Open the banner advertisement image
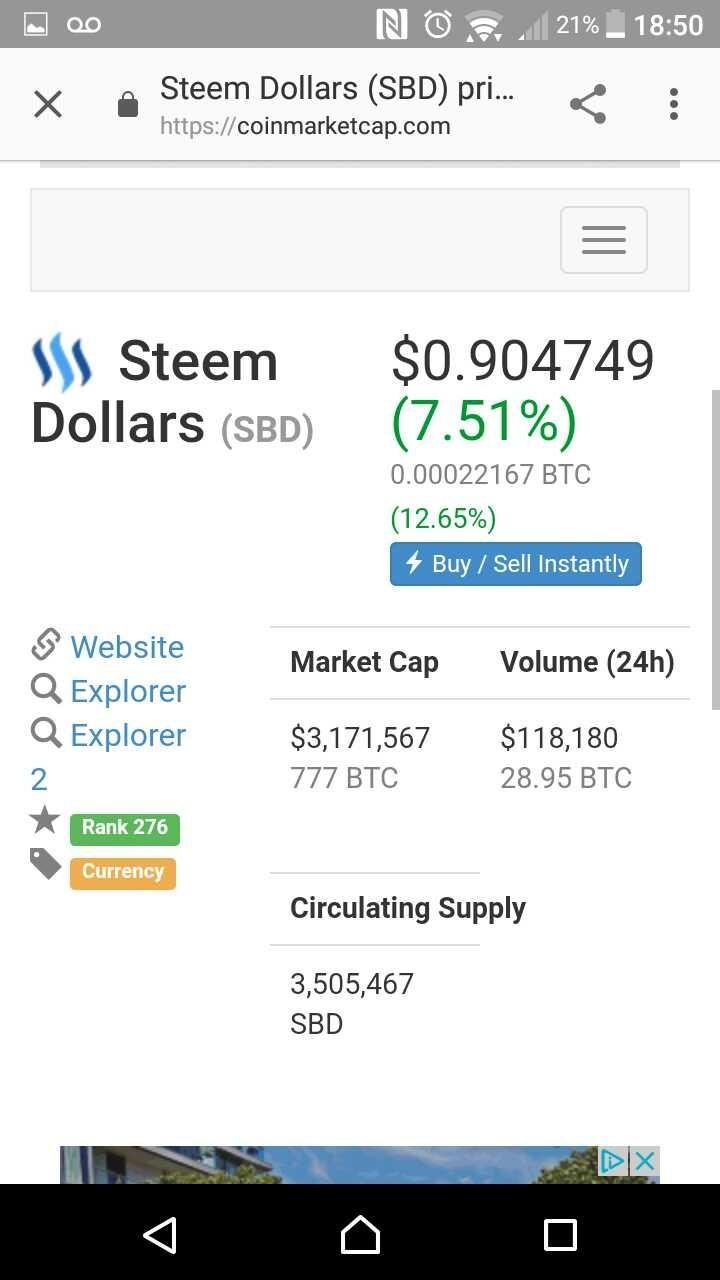This screenshot has height=1280, width=720. pyautogui.click(x=330, y=1166)
